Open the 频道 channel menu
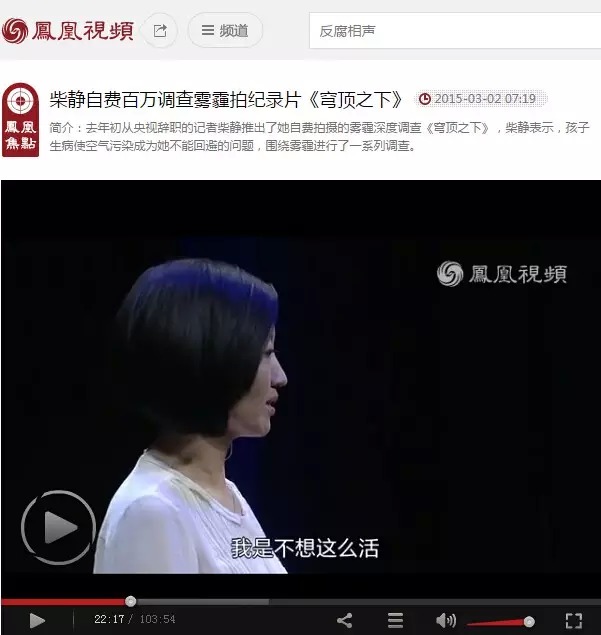Image resolution: width=601 pixels, height=635 pixels. pyautogui.click(x=225, y=31)
